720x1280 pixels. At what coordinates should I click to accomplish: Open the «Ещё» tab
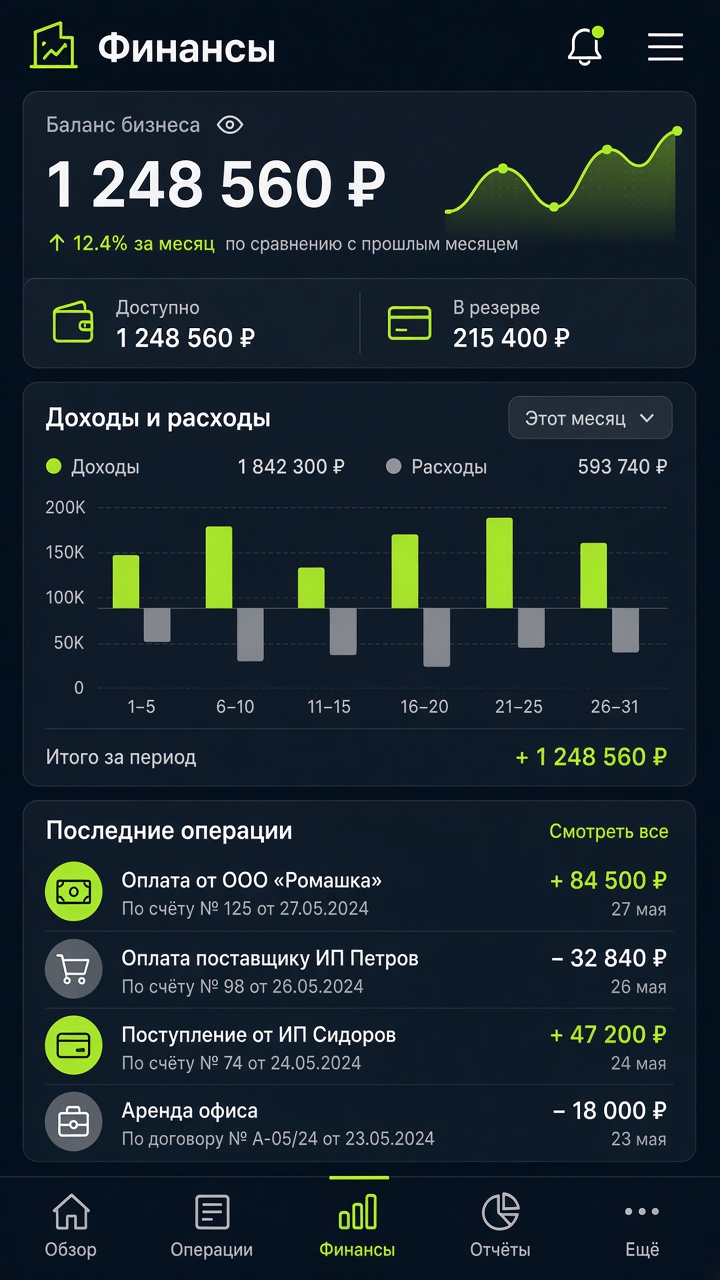coord(642,1225)
